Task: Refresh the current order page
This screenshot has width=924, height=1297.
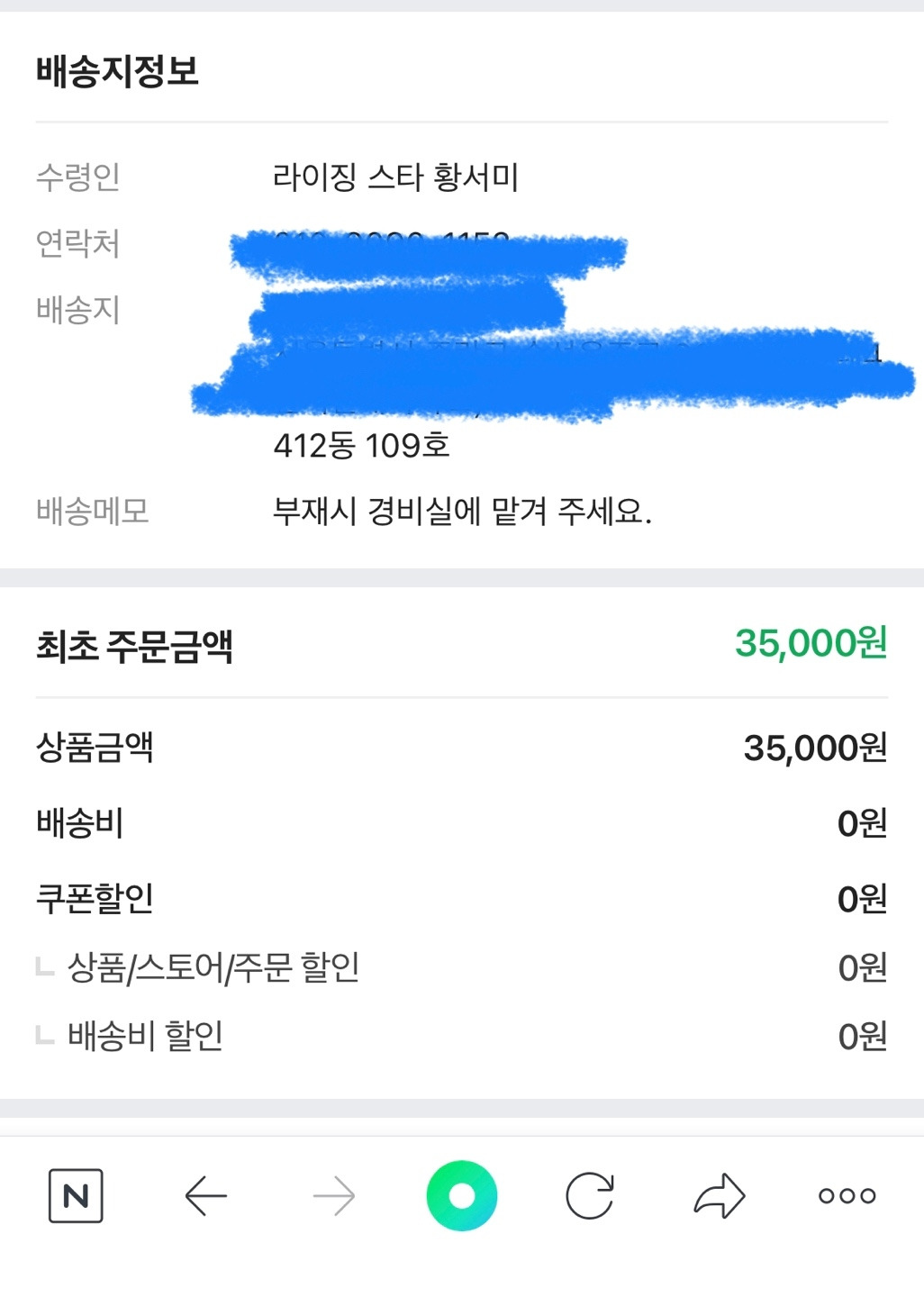Action: [589, 1194]
